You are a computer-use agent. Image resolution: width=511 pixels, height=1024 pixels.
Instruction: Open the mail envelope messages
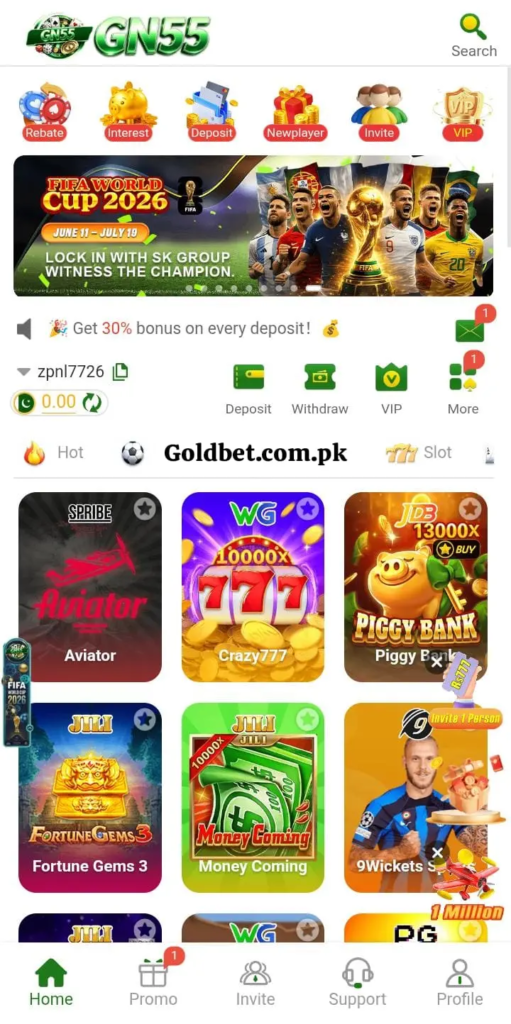(x=470, y=330)
